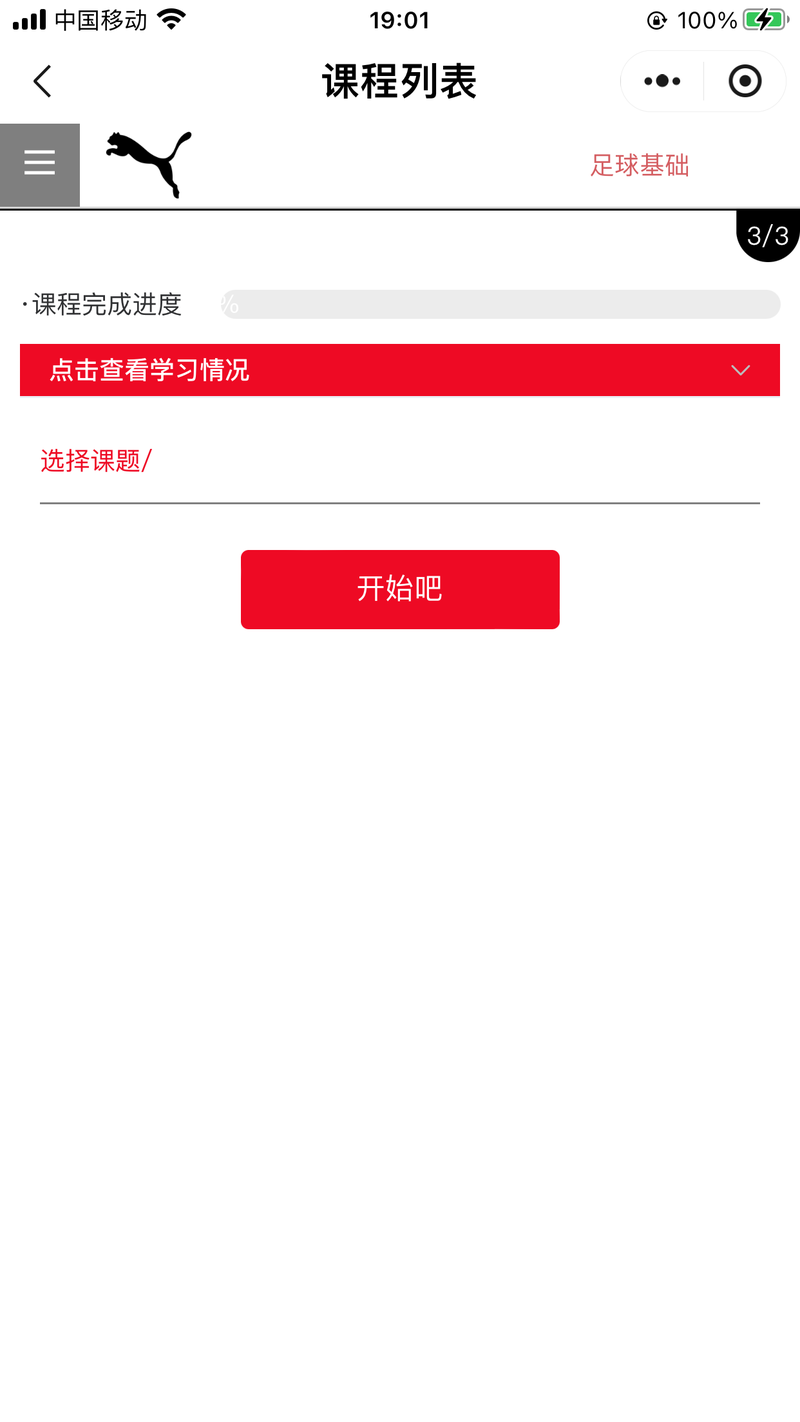Go back using the top-left arrow
800x1422 pixels.
pyautogui.click(x=42, y=81)
